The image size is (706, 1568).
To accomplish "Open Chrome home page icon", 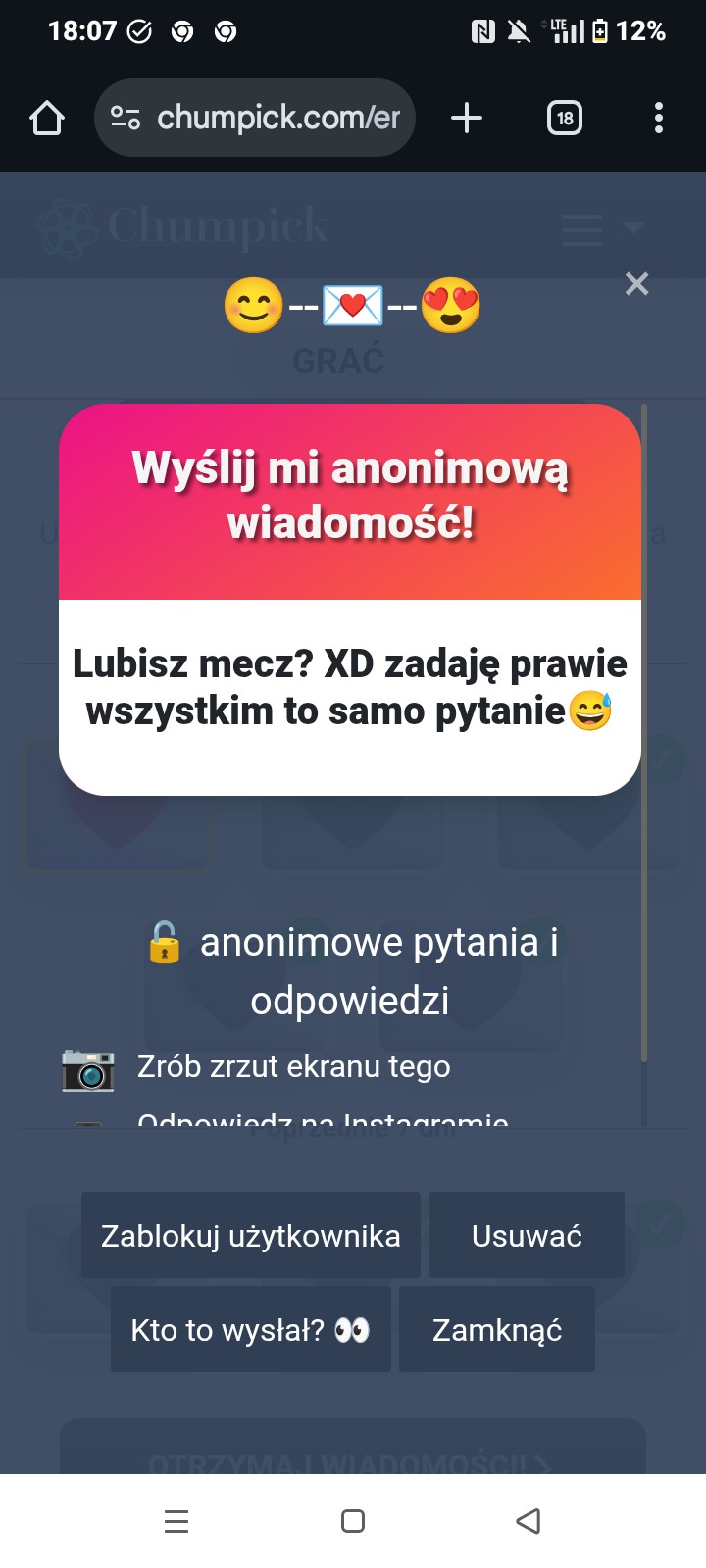I will pyautogui.click(x=47, y=119).
